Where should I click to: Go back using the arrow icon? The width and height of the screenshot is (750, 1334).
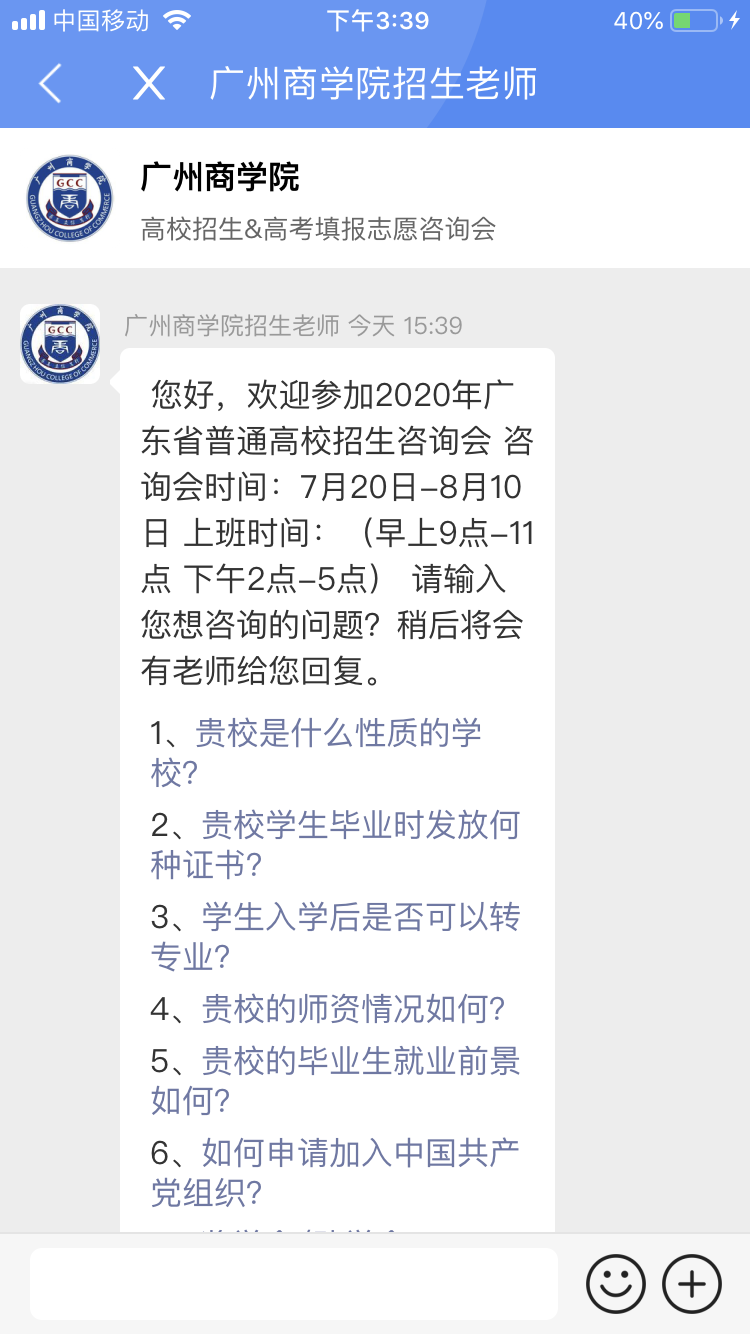(50, 84)
